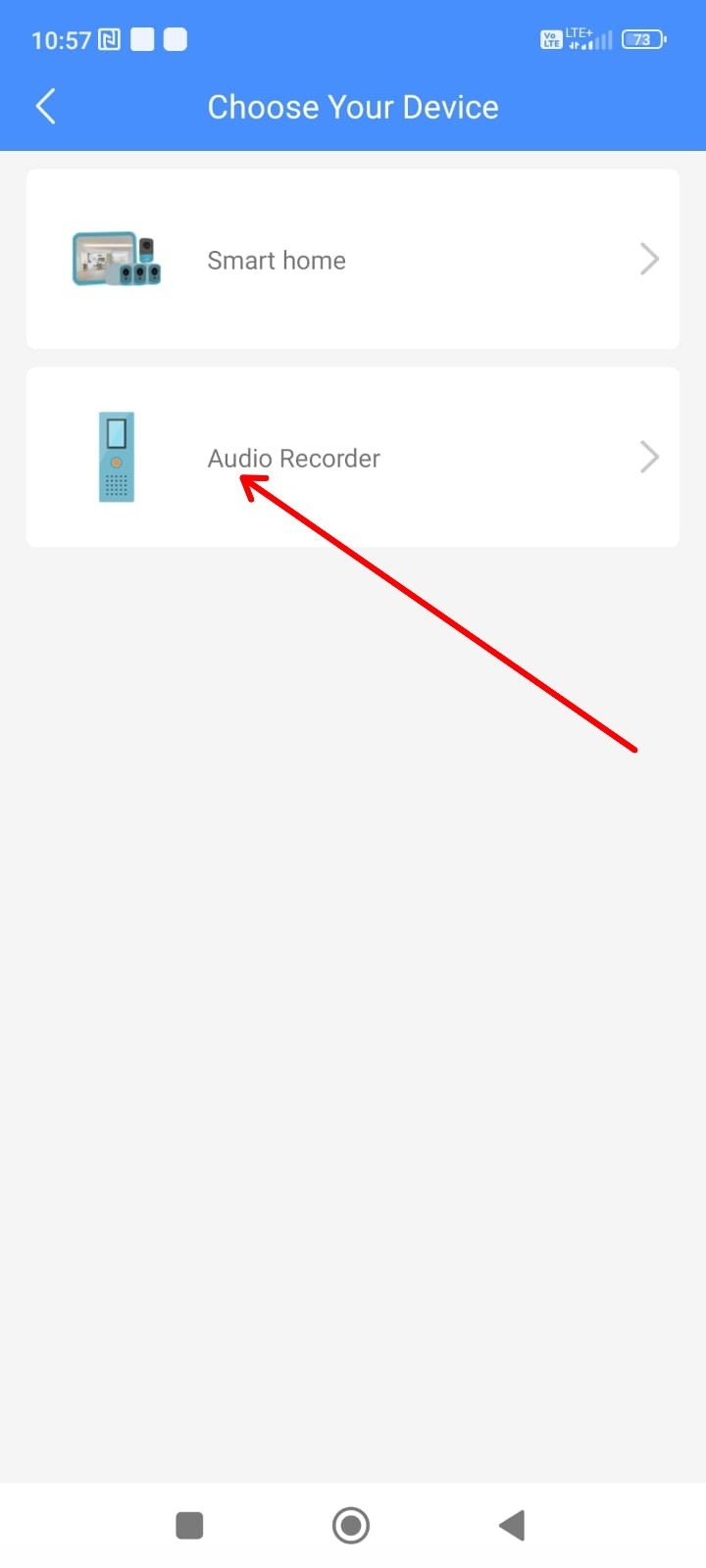This screenshot has width=706, height=1568.
Task: Tap the system home button
Action: point(351,1525)
